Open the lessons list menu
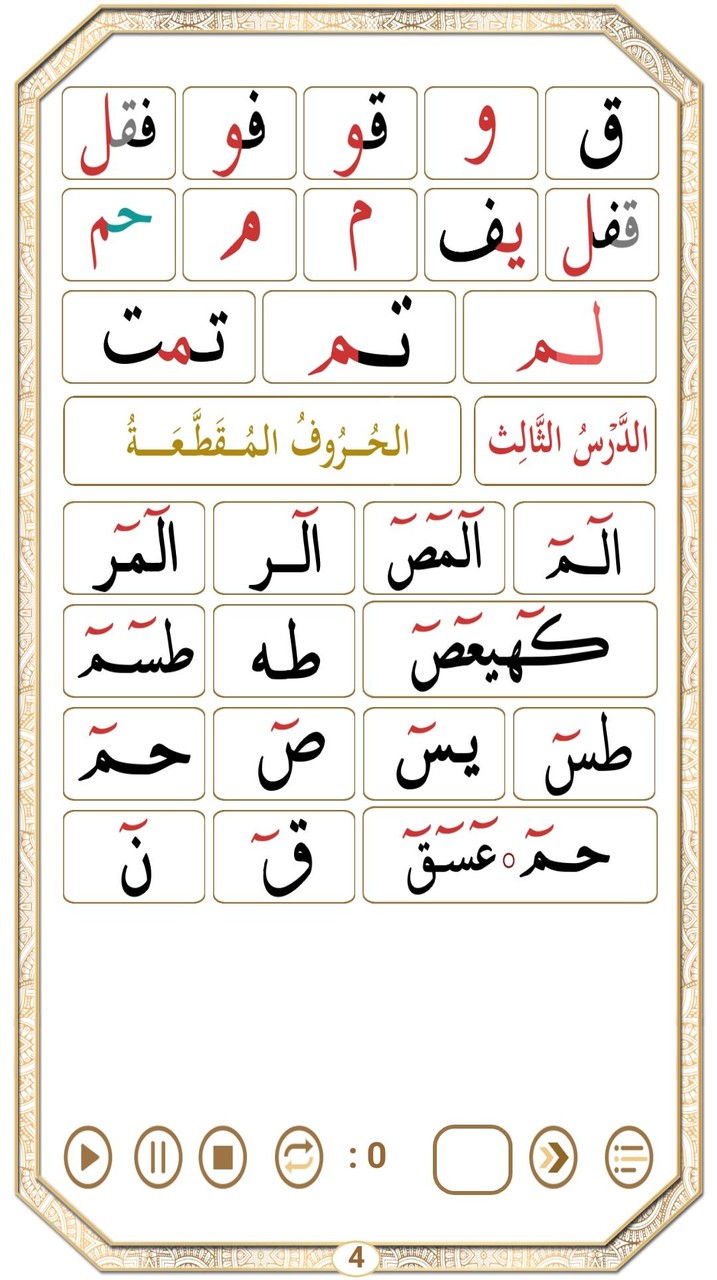This screenshot has height=1280, width=717. (630, 1158)
